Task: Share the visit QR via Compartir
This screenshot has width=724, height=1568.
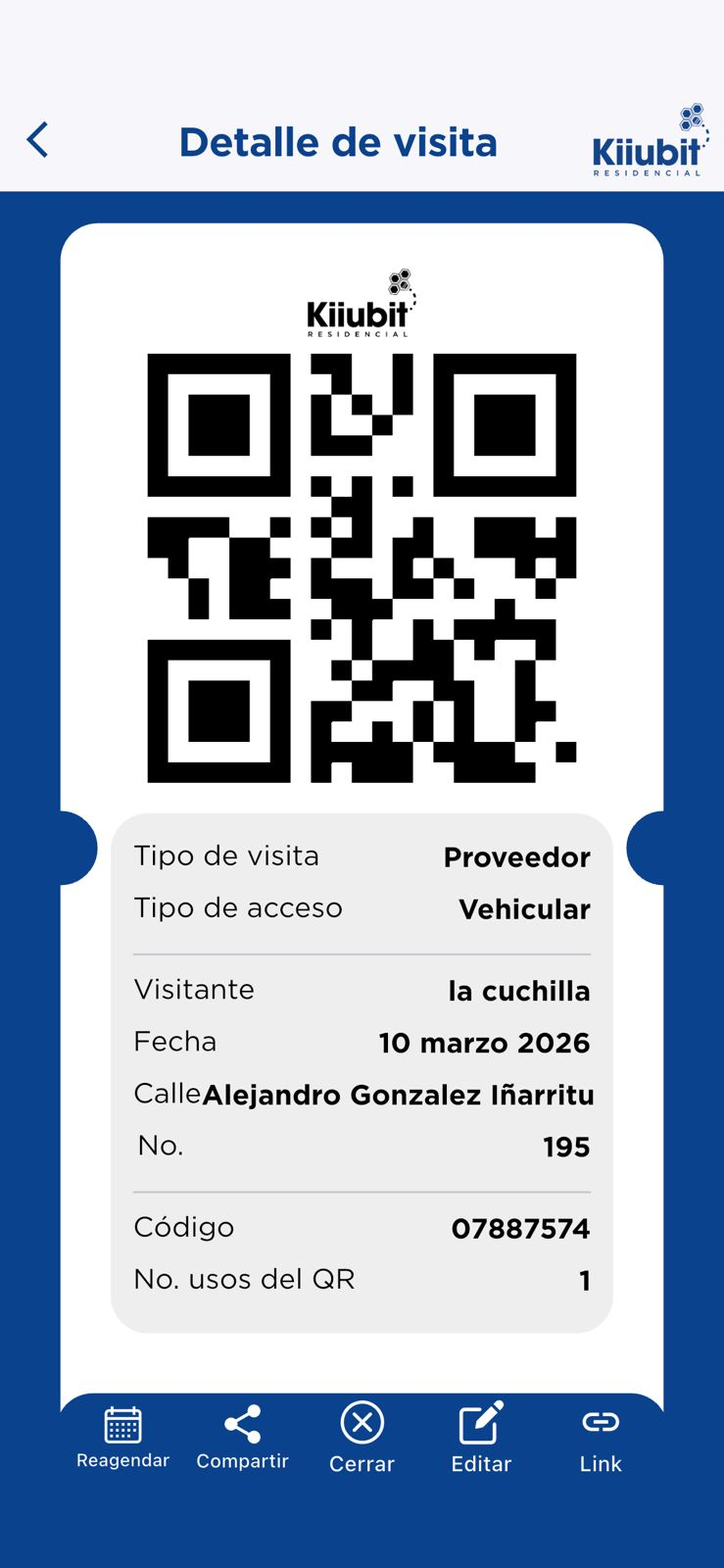Action: click(x=242, y=1436)
